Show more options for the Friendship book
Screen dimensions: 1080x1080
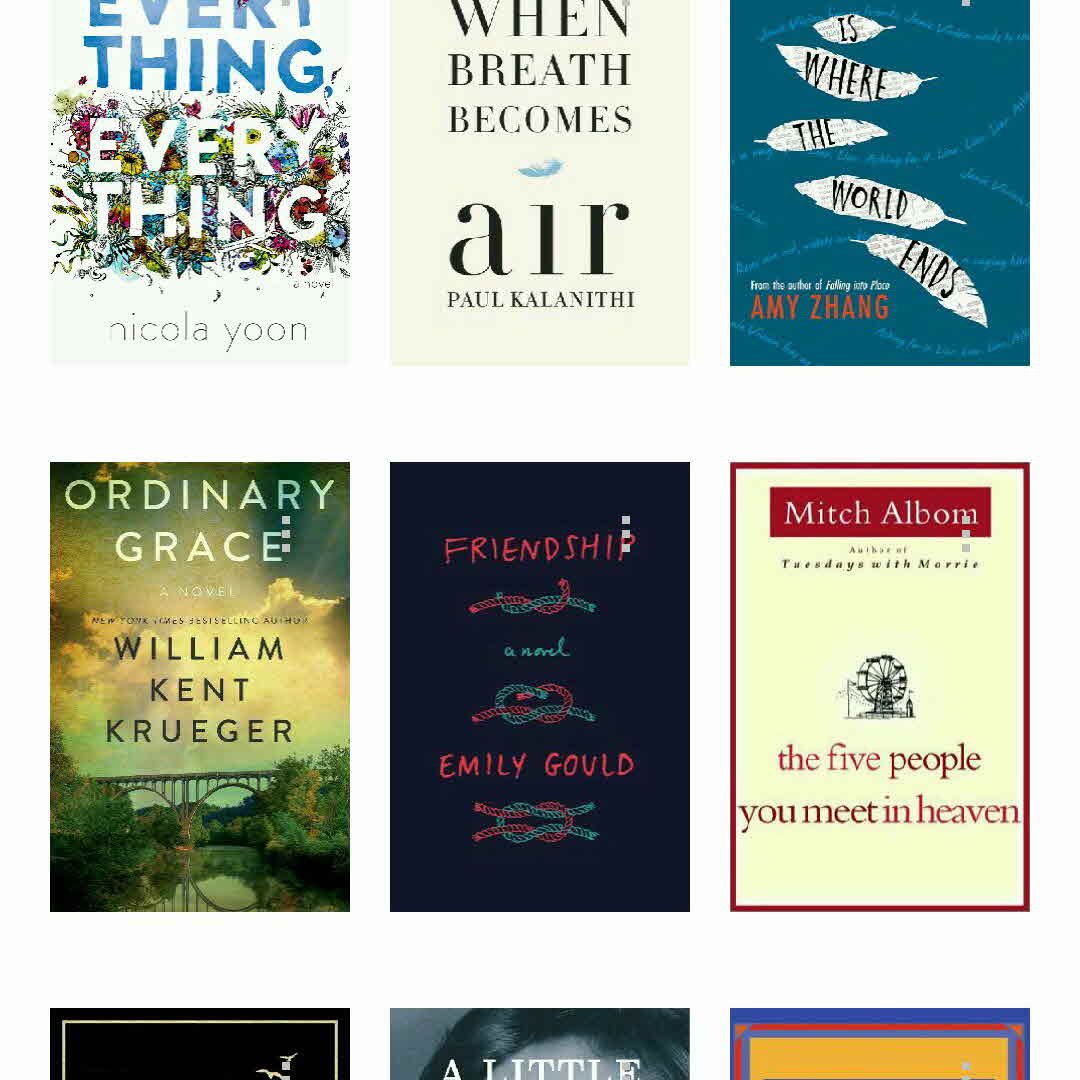coord(626,534)
